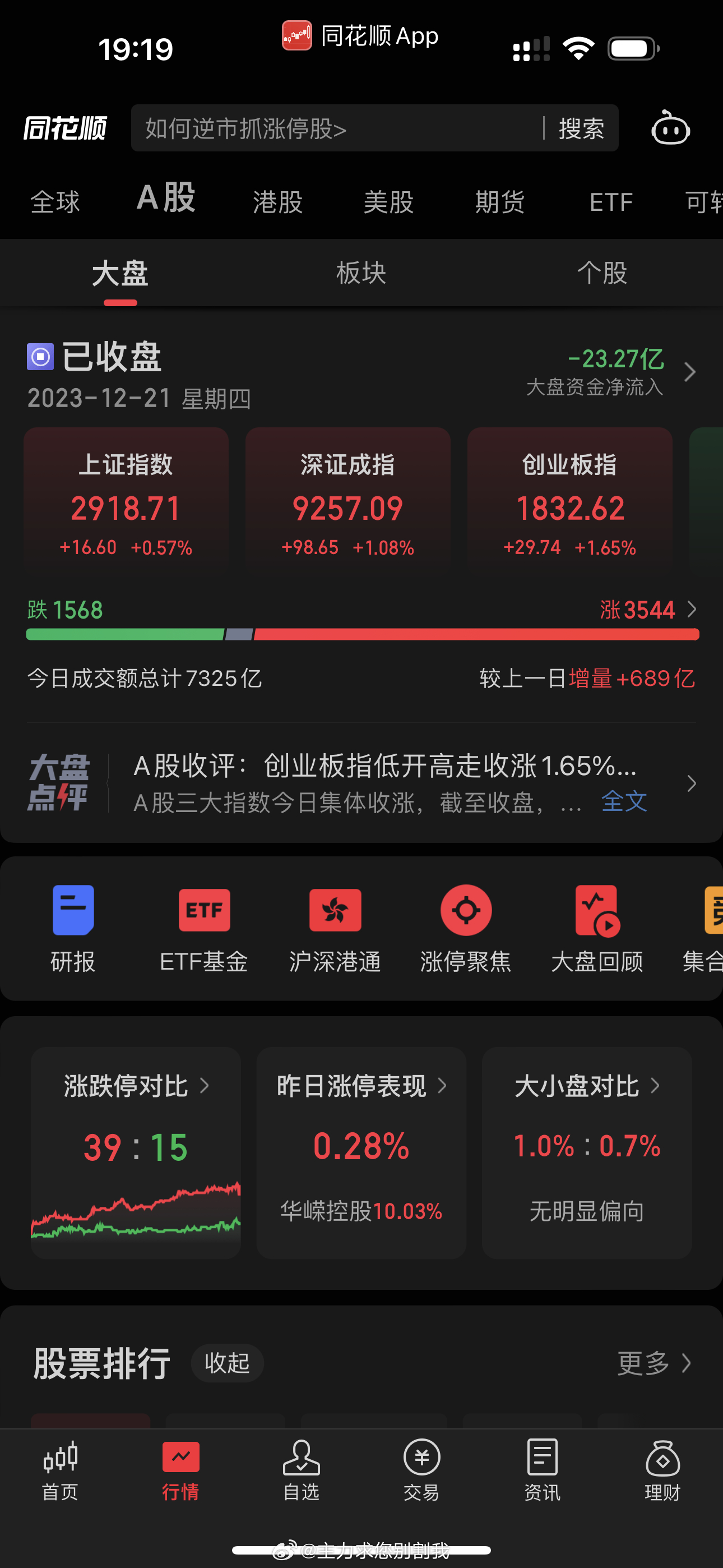Select the 期货 tab
Image resolution: width=723 pixels, height=1568 pixels.
point(499,201)
